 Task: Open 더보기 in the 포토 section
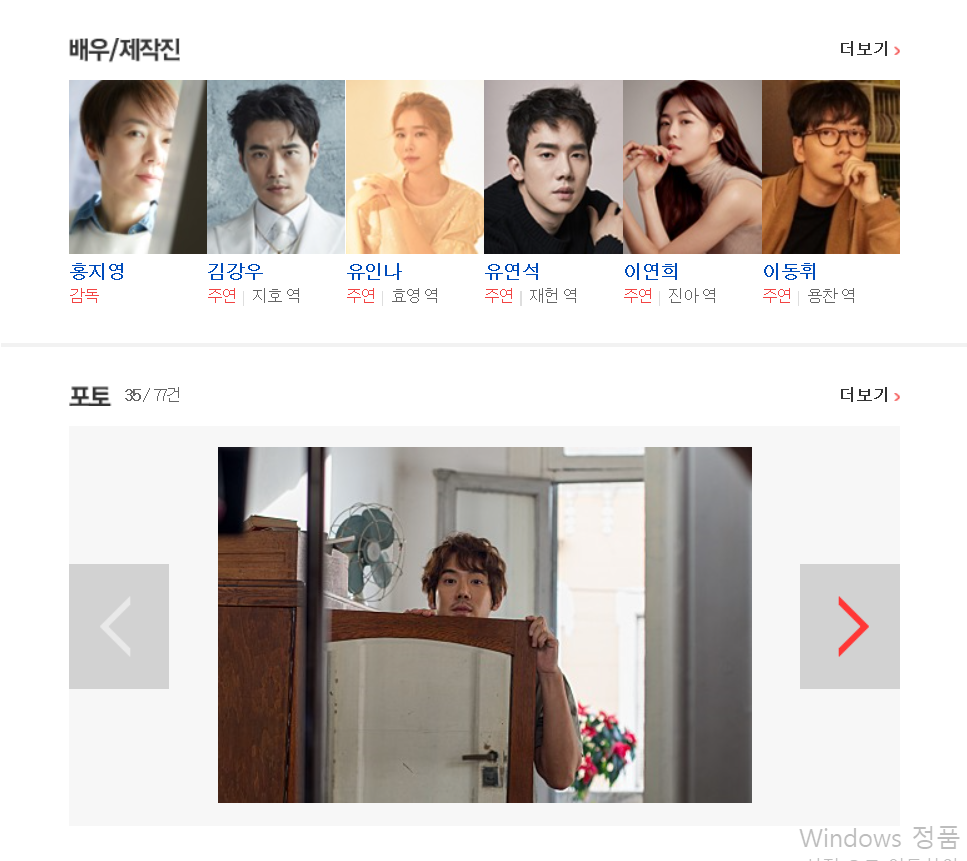pos(869,395)
